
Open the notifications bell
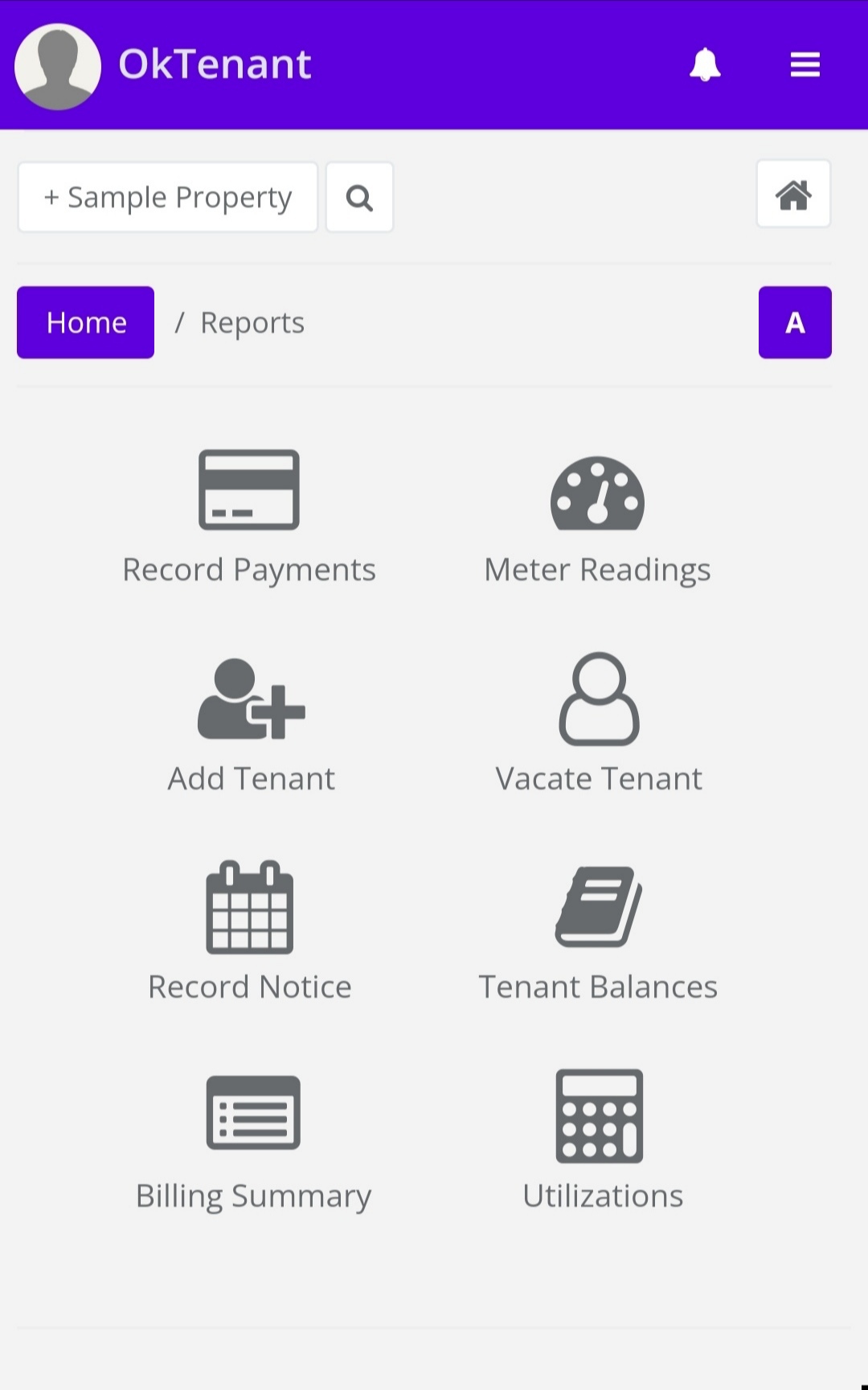tap(705, 64)
